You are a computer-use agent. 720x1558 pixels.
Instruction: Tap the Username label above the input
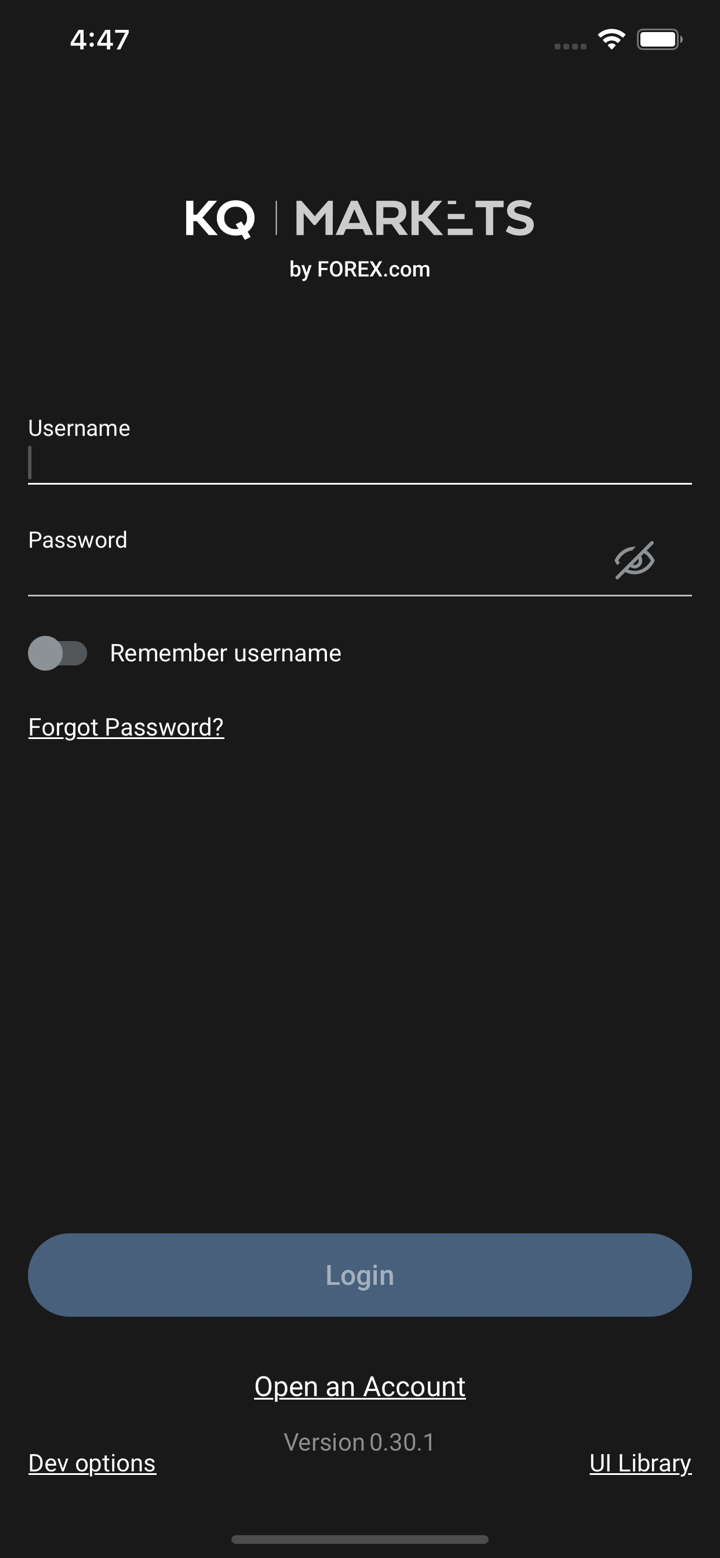(78, 428)
